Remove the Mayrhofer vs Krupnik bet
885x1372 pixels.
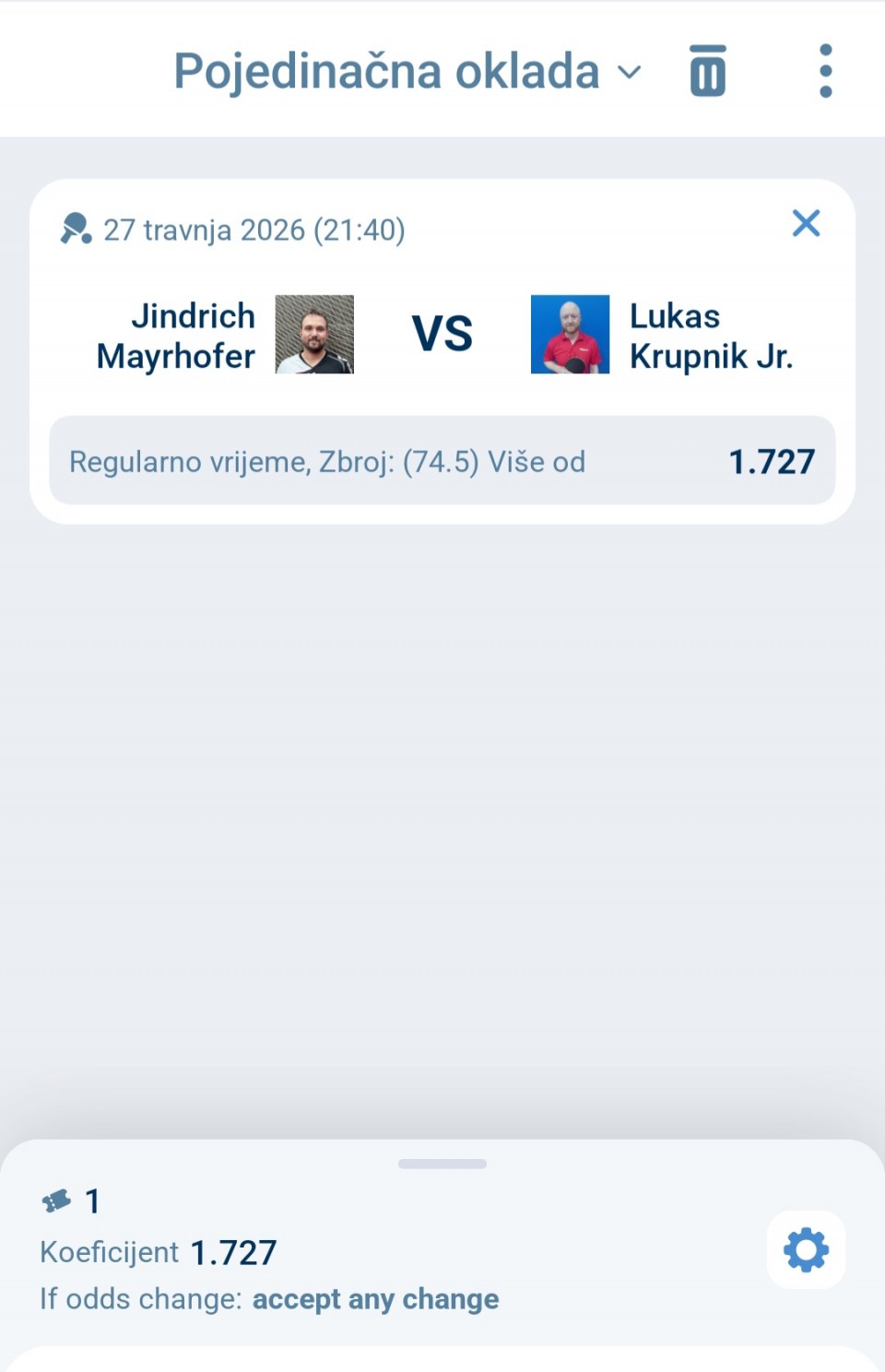pos(806,223)
